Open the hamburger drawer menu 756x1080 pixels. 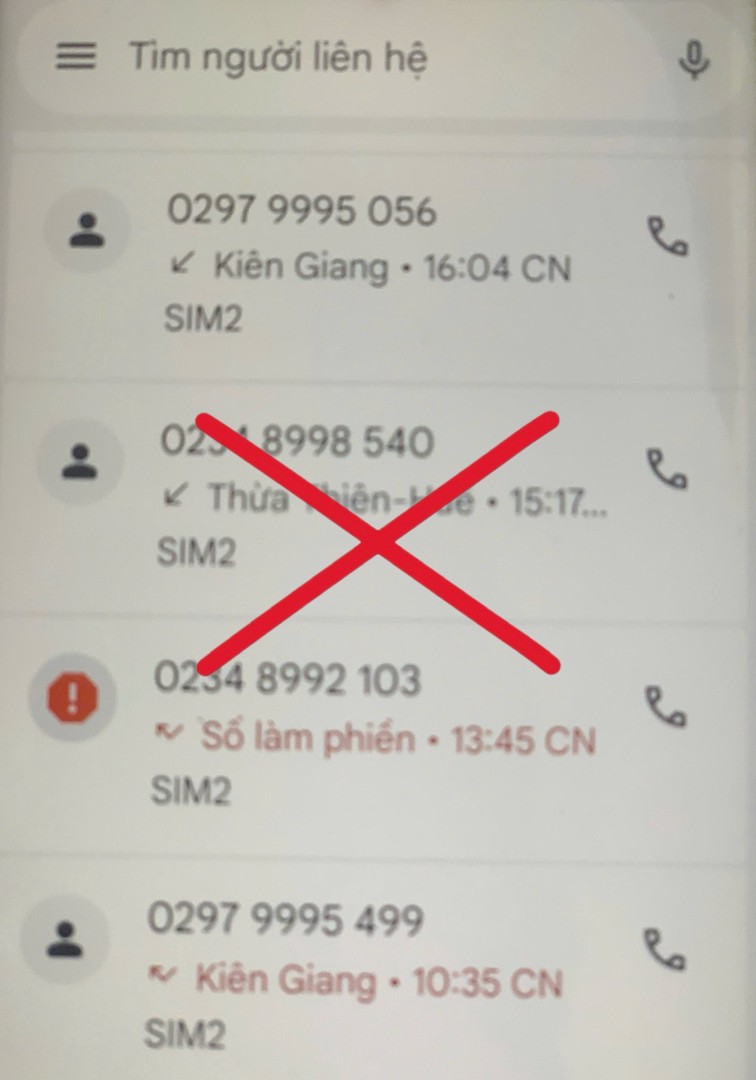[75, 57]
